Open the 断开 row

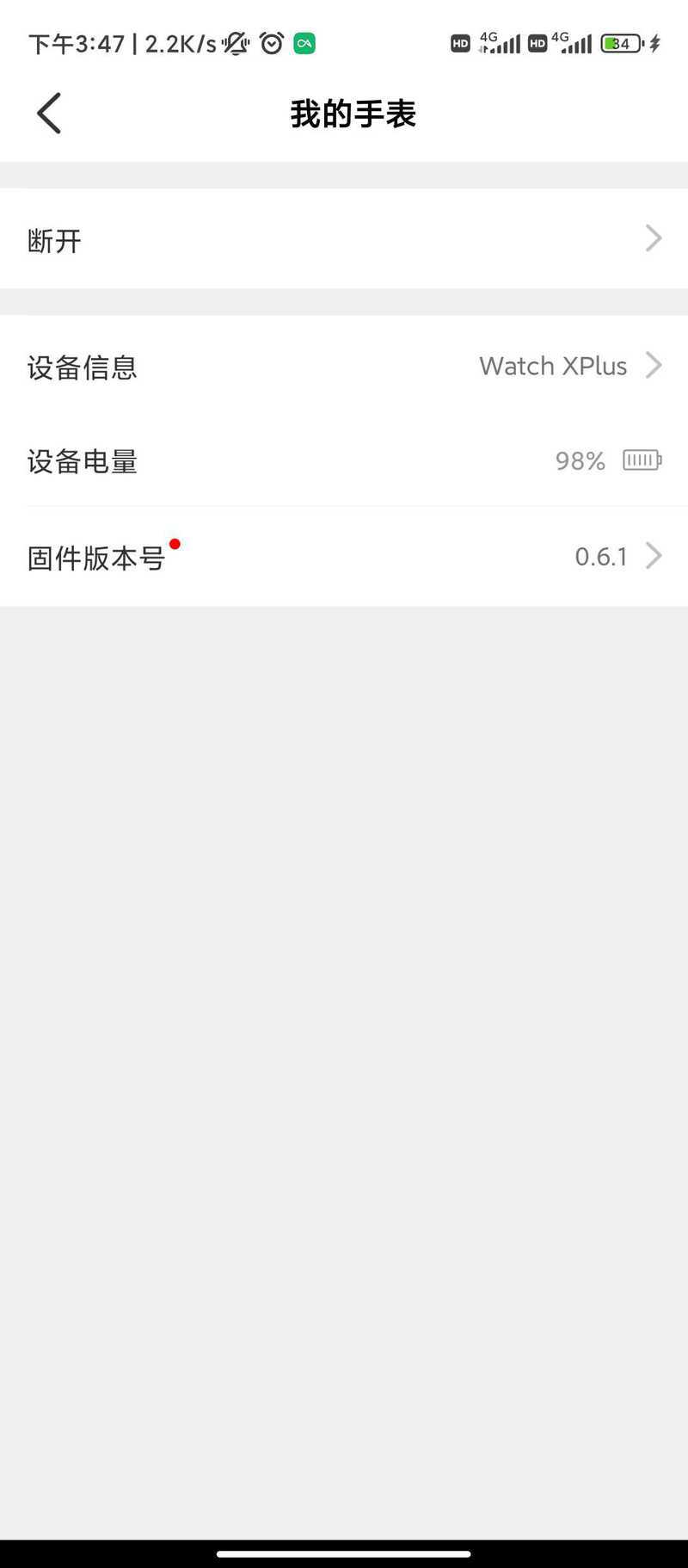coord(344,239)
